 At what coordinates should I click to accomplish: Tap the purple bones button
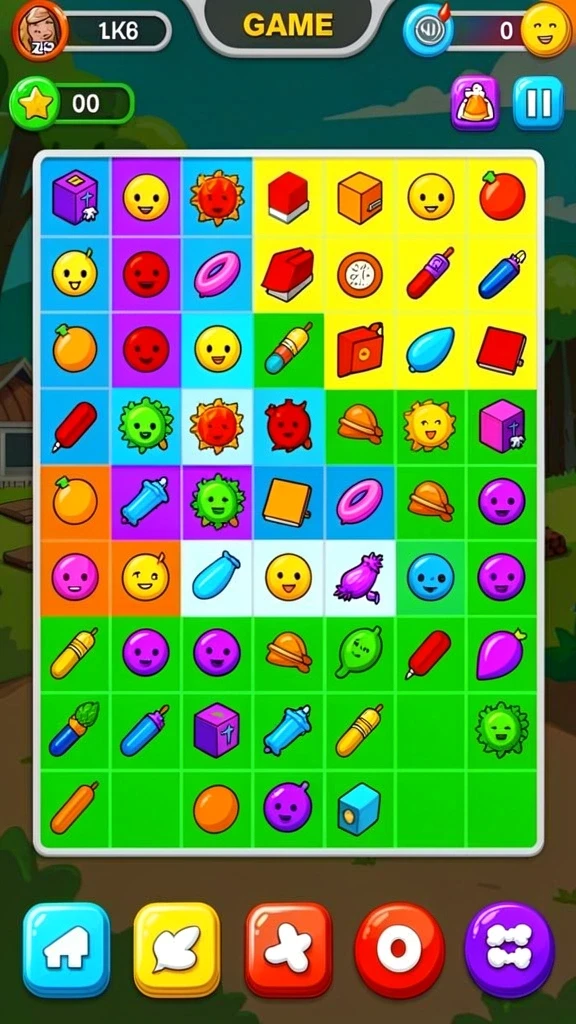pos(509,949)
